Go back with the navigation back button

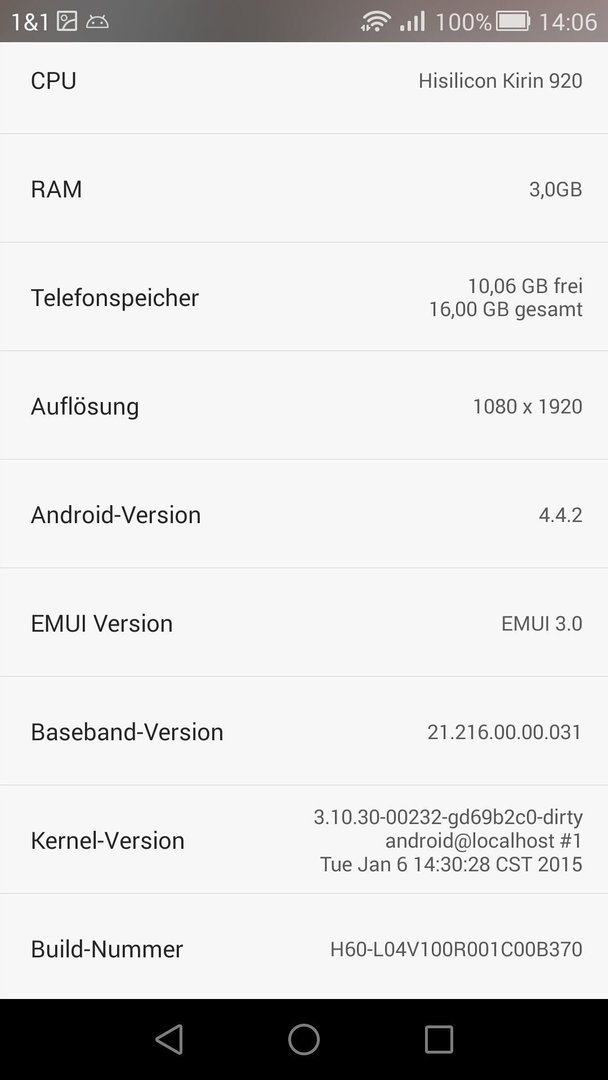coord(169,1039)
